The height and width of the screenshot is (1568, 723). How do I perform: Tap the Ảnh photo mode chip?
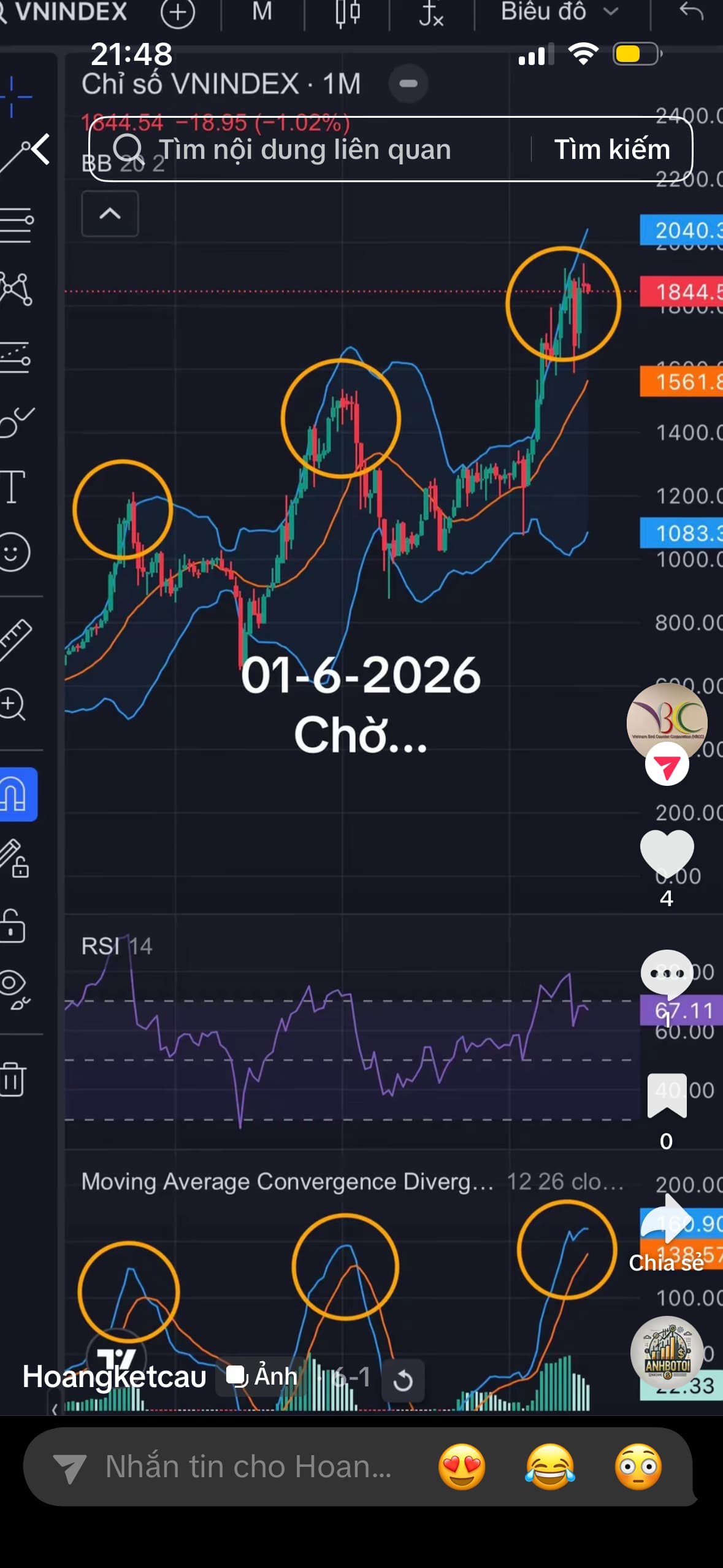262,1376
